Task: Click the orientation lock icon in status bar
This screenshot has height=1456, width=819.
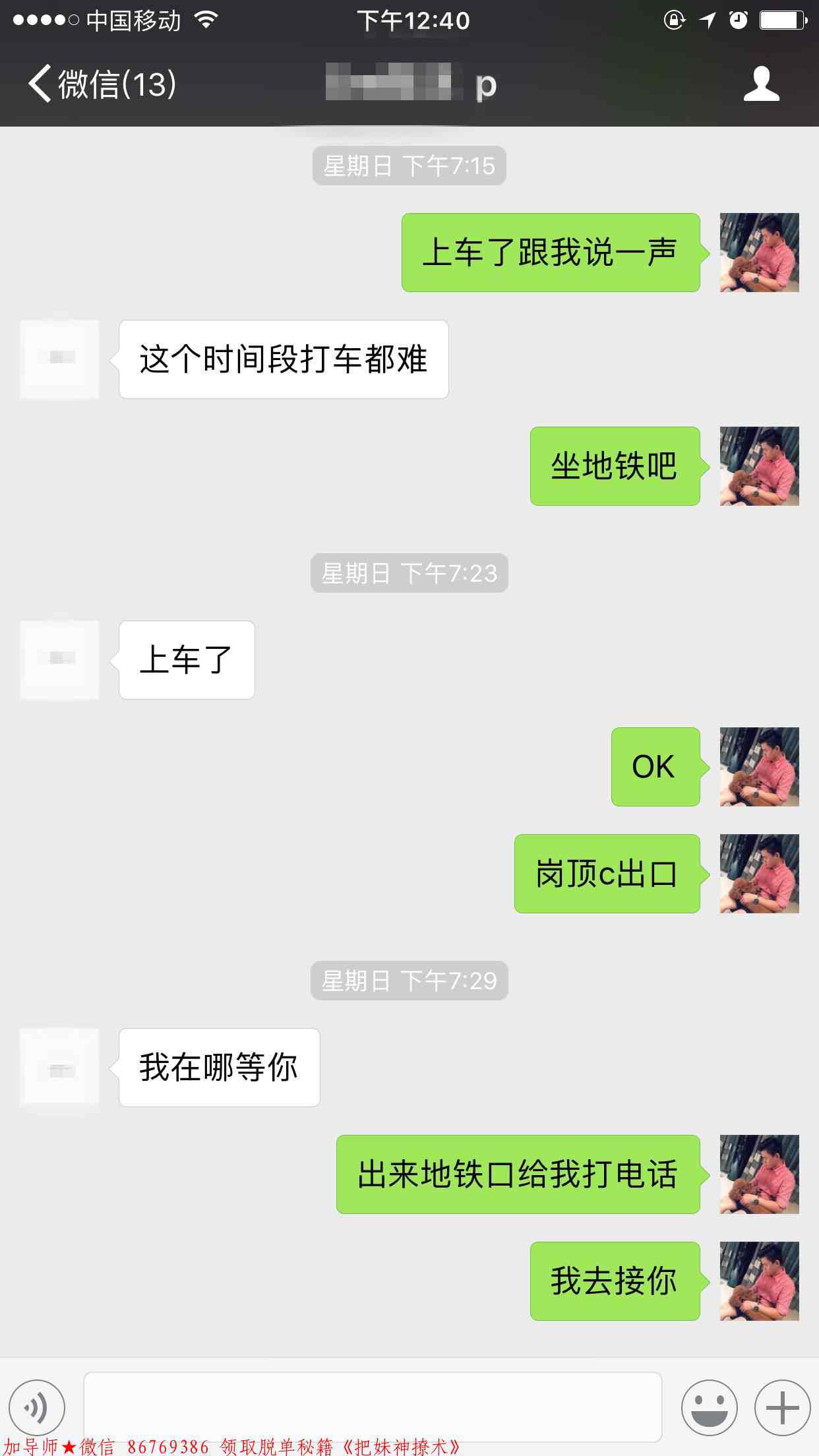Action: coord(673,21)
